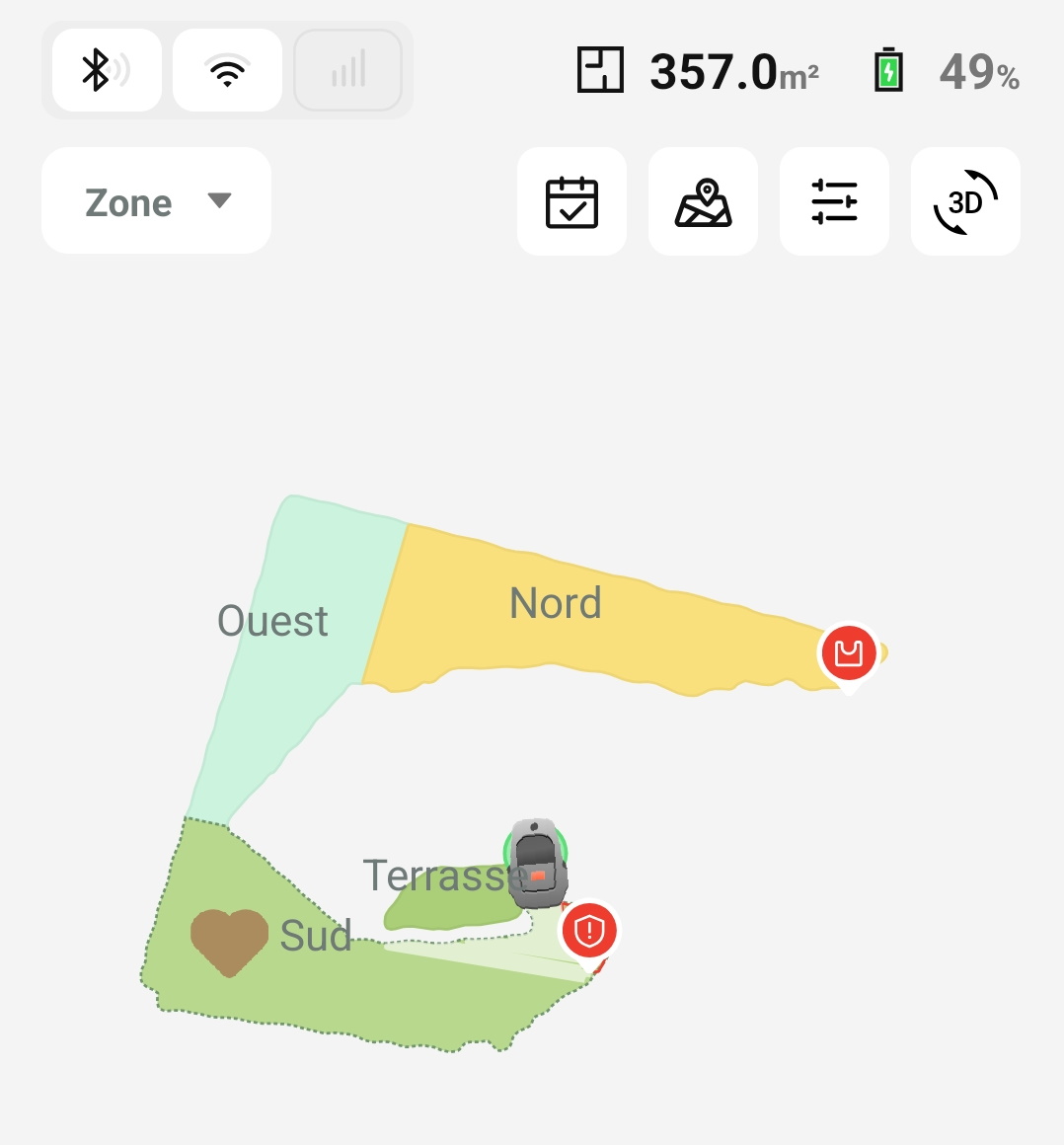
Task: Tap the total area icon beside 357.0m²
Action: coord(601,71)
